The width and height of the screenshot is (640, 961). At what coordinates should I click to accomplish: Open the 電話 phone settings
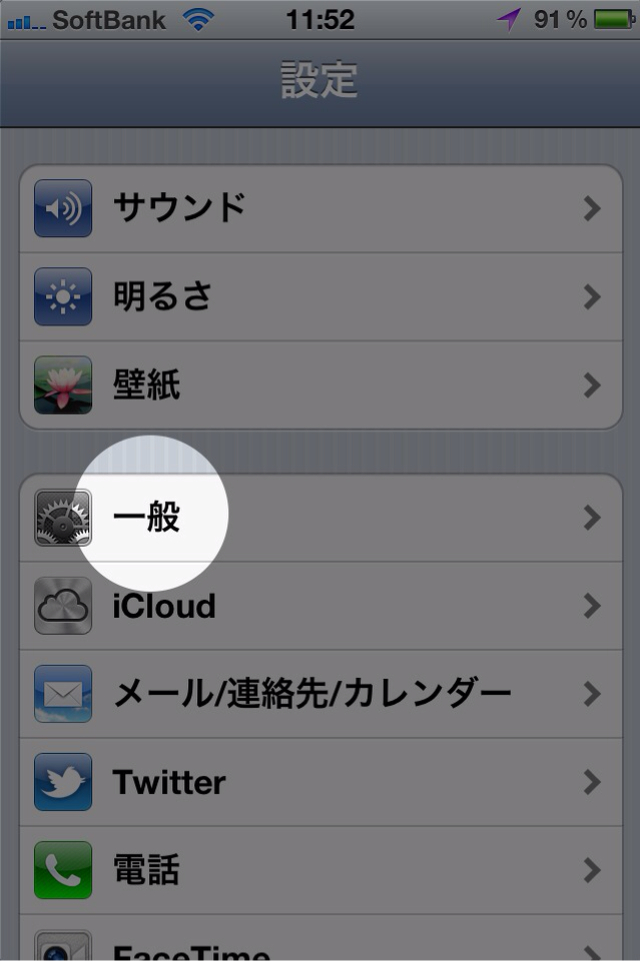(x=320, y=869)
